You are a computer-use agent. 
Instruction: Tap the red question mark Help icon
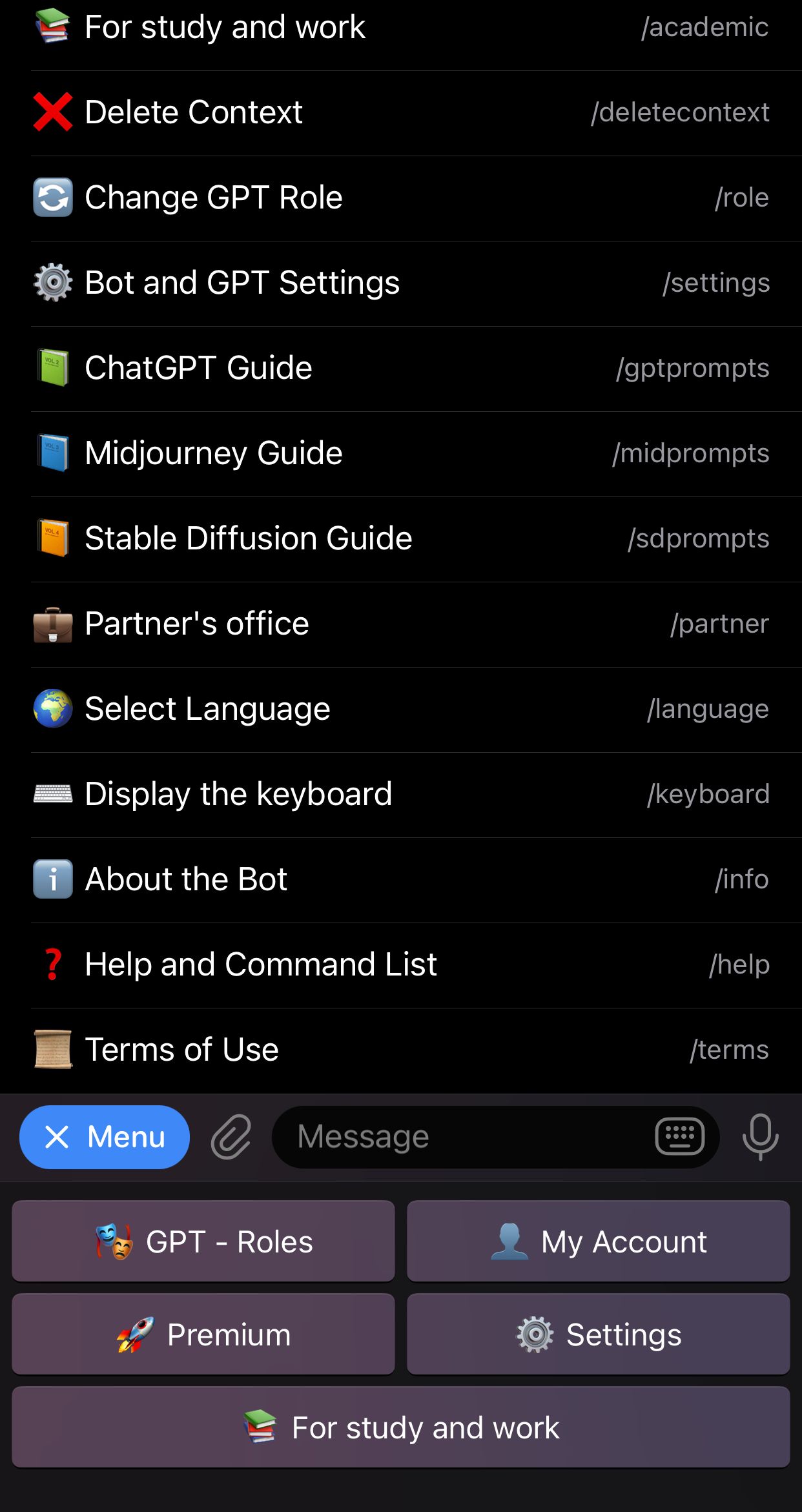pyautogui.click(x=53, y=964)
